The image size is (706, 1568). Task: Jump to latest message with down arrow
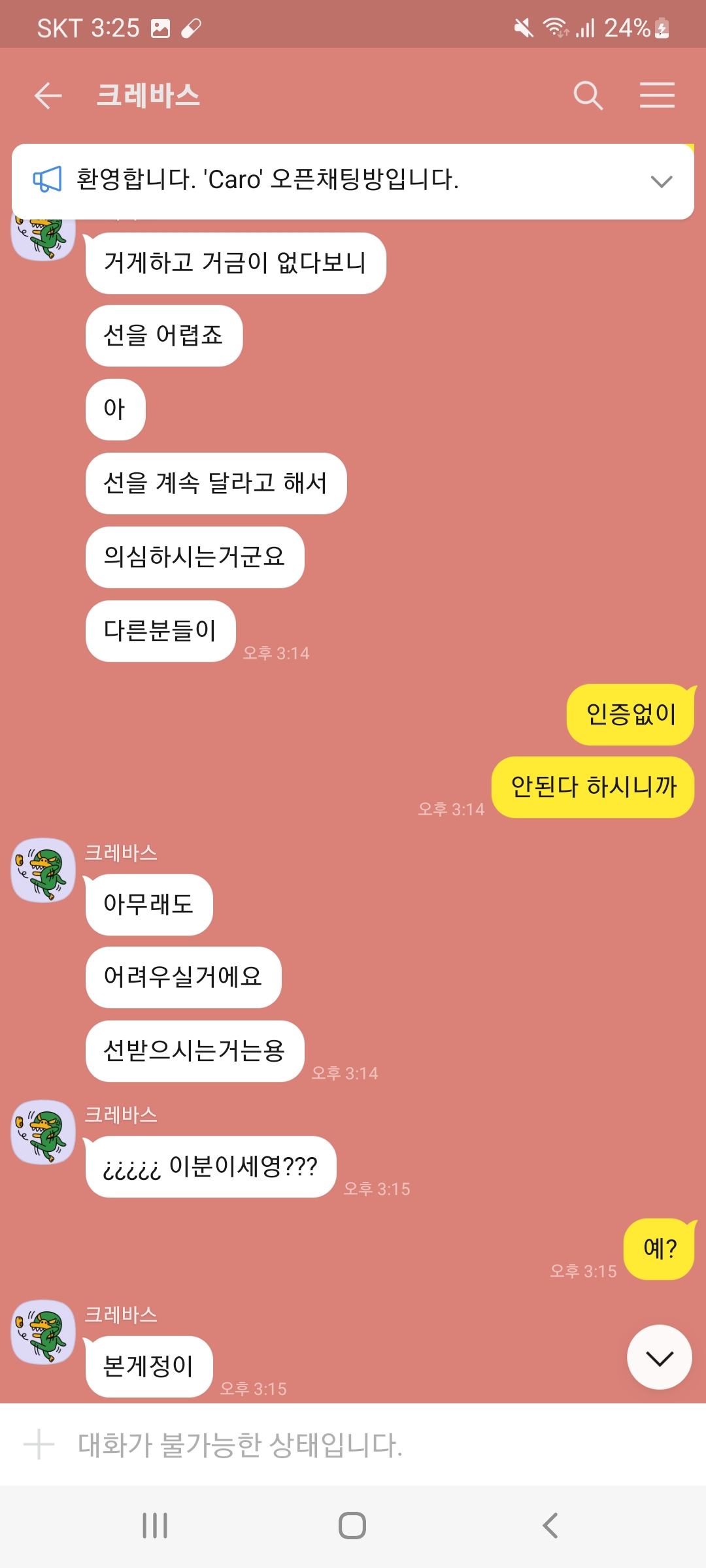point(659,1358)
